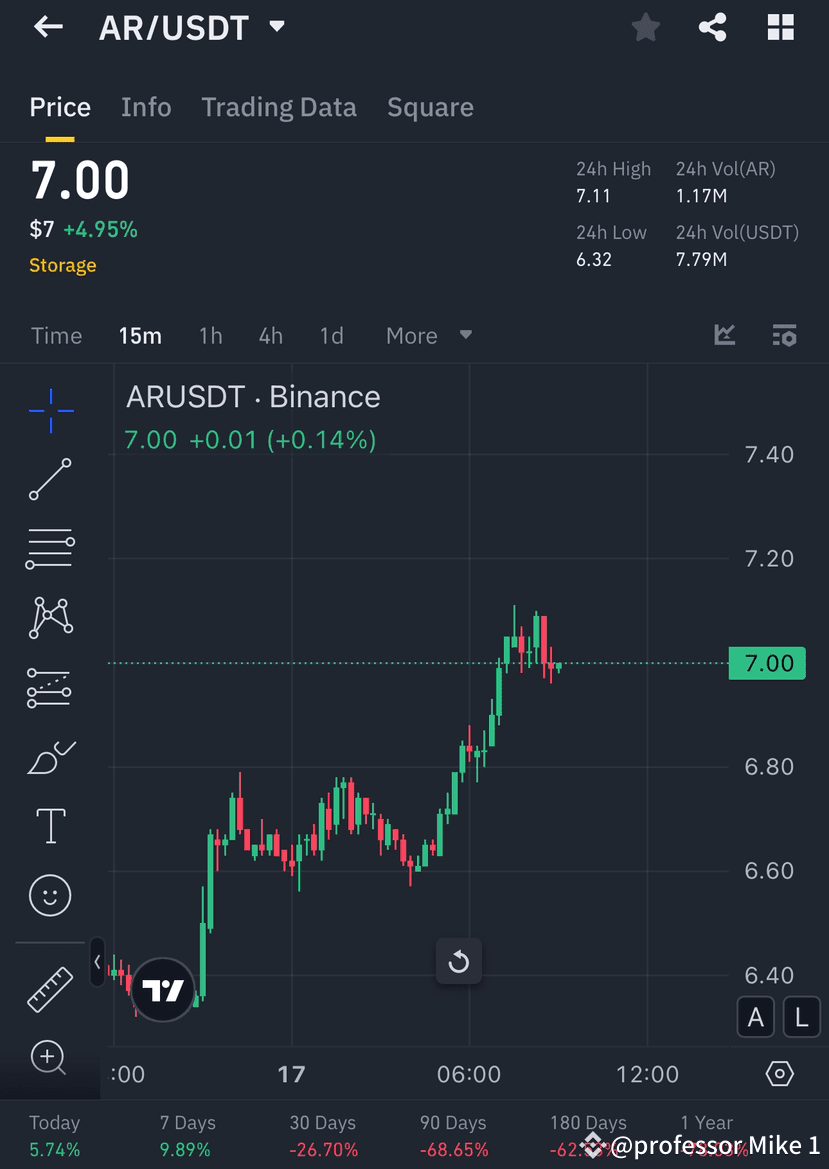This screenshot has width=829, height=1169.
Task: Switch to the Trading Data tab
Action: tap(279, 107)
